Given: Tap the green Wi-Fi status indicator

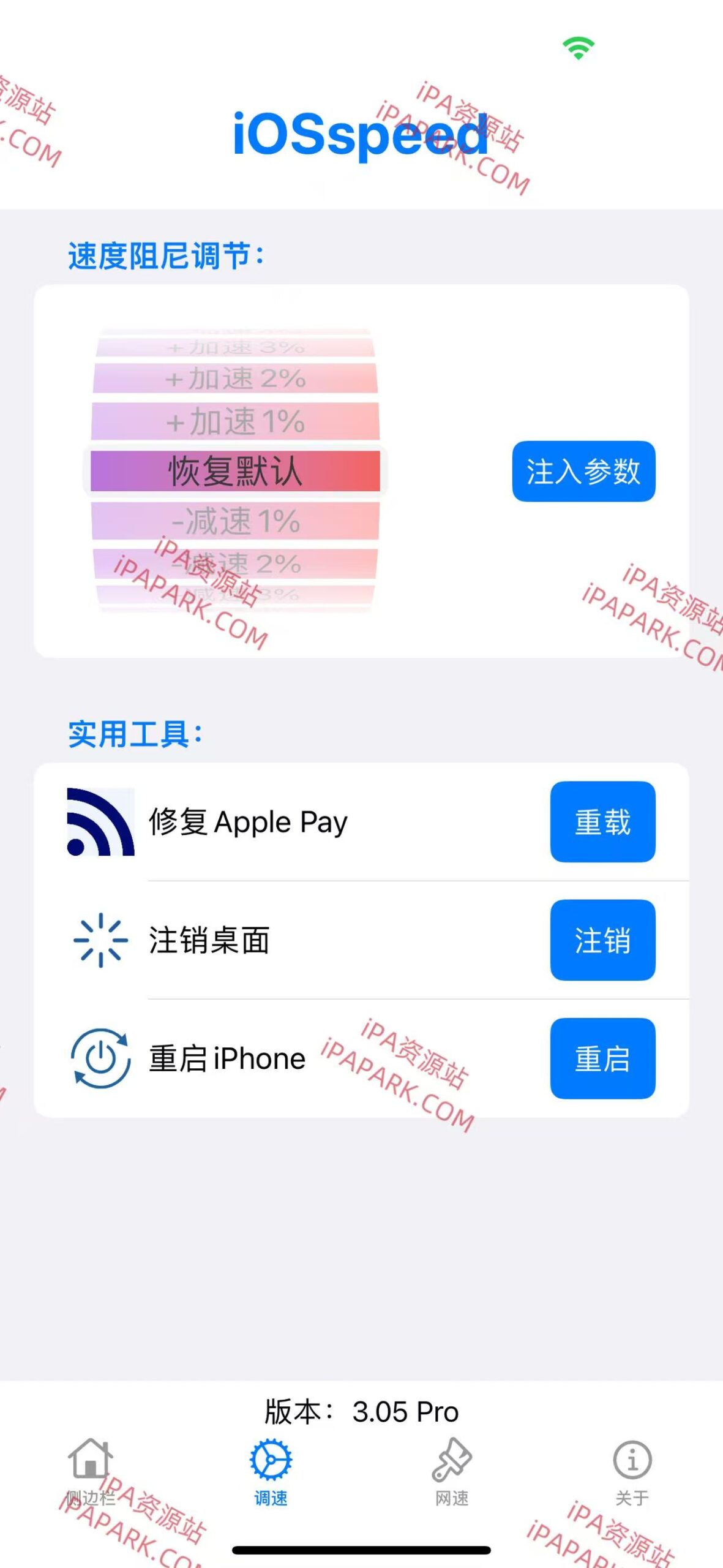Looking at the screenshot, I should pyautogui.click(x=578, y=46).
